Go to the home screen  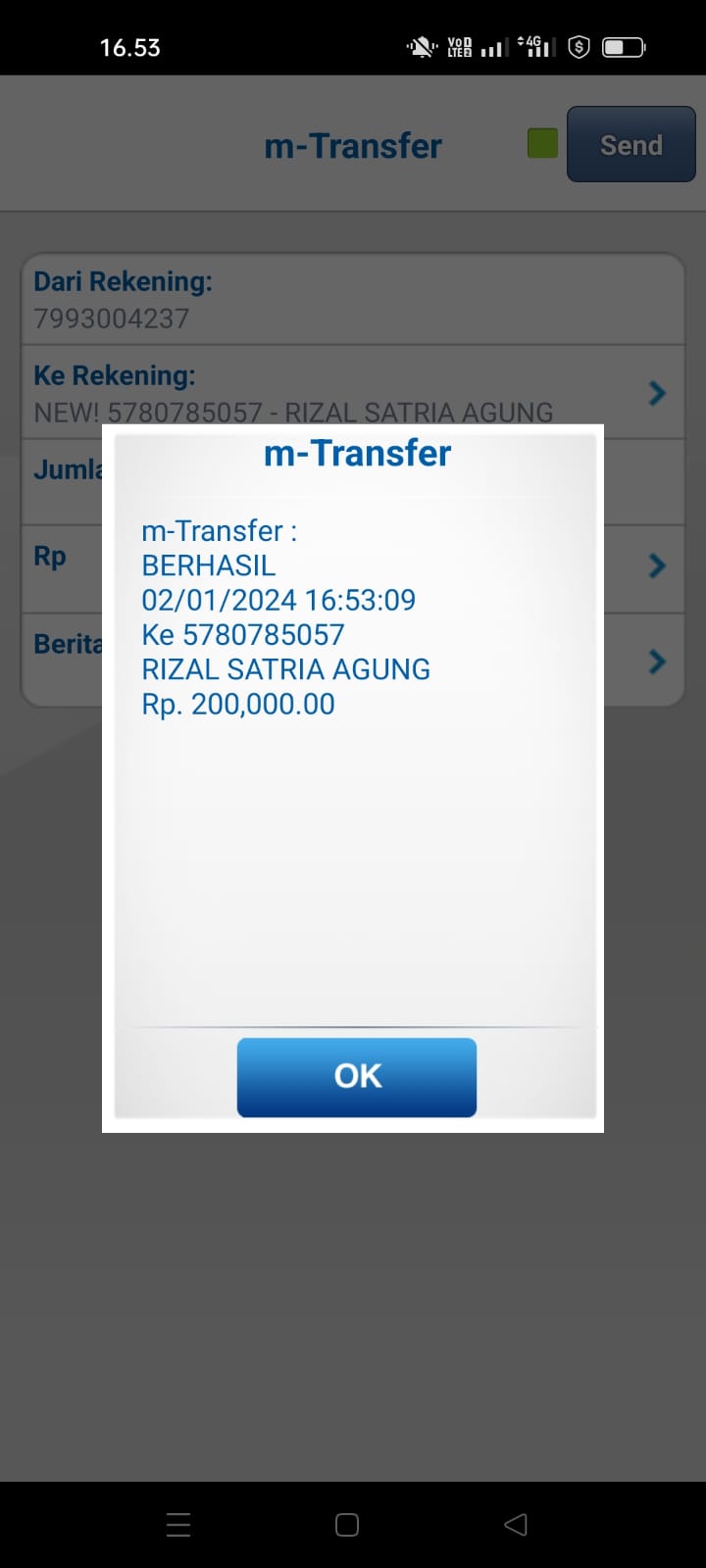tap(347, 1524)
